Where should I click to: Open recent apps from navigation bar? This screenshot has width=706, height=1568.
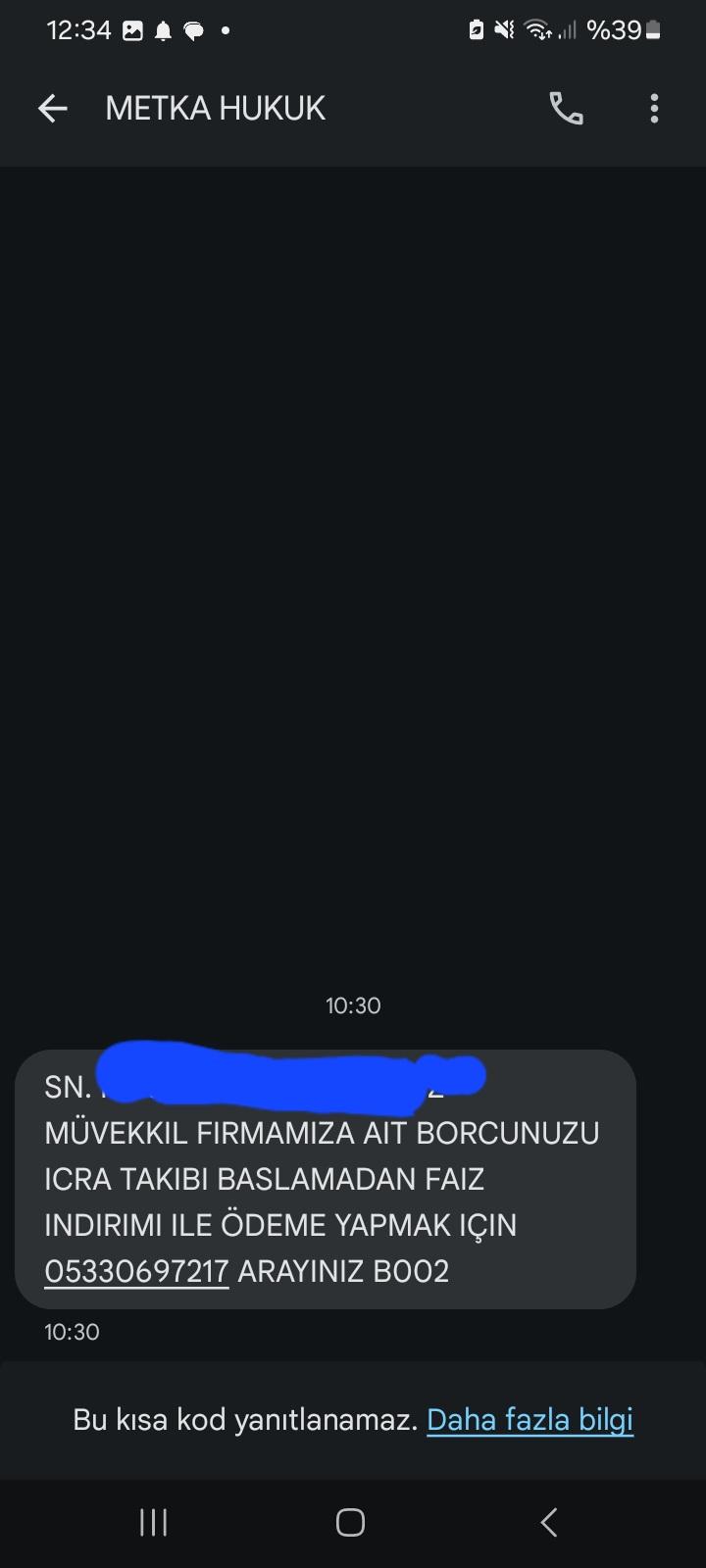(154, 1522)
